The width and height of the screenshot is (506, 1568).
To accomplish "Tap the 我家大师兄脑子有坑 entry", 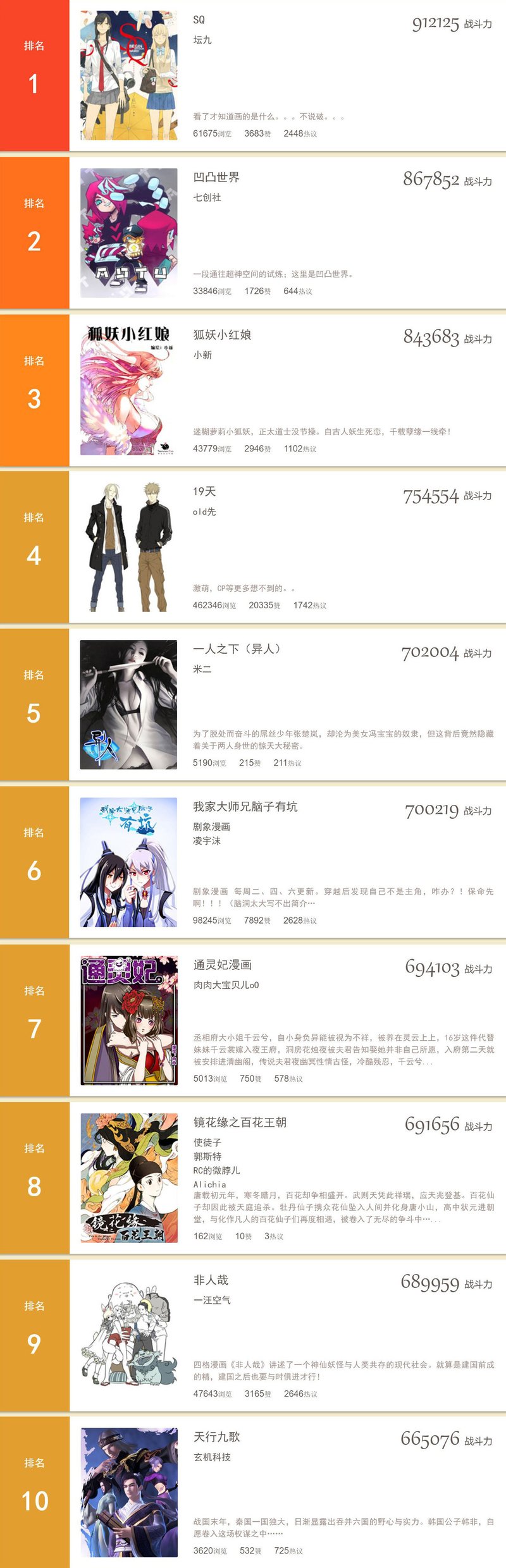I will point(245,807).
